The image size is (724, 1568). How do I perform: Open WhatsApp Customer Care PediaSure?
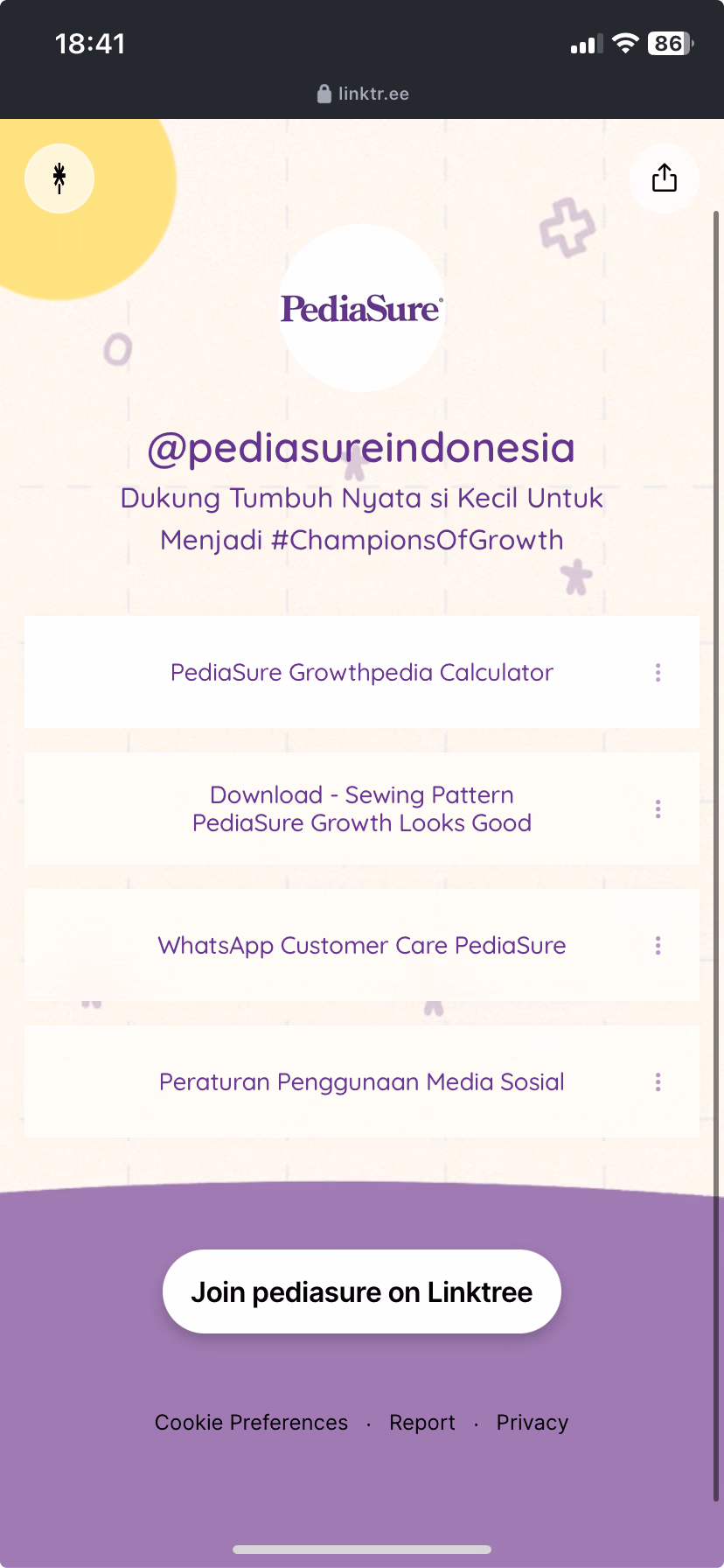coord(362,945)
